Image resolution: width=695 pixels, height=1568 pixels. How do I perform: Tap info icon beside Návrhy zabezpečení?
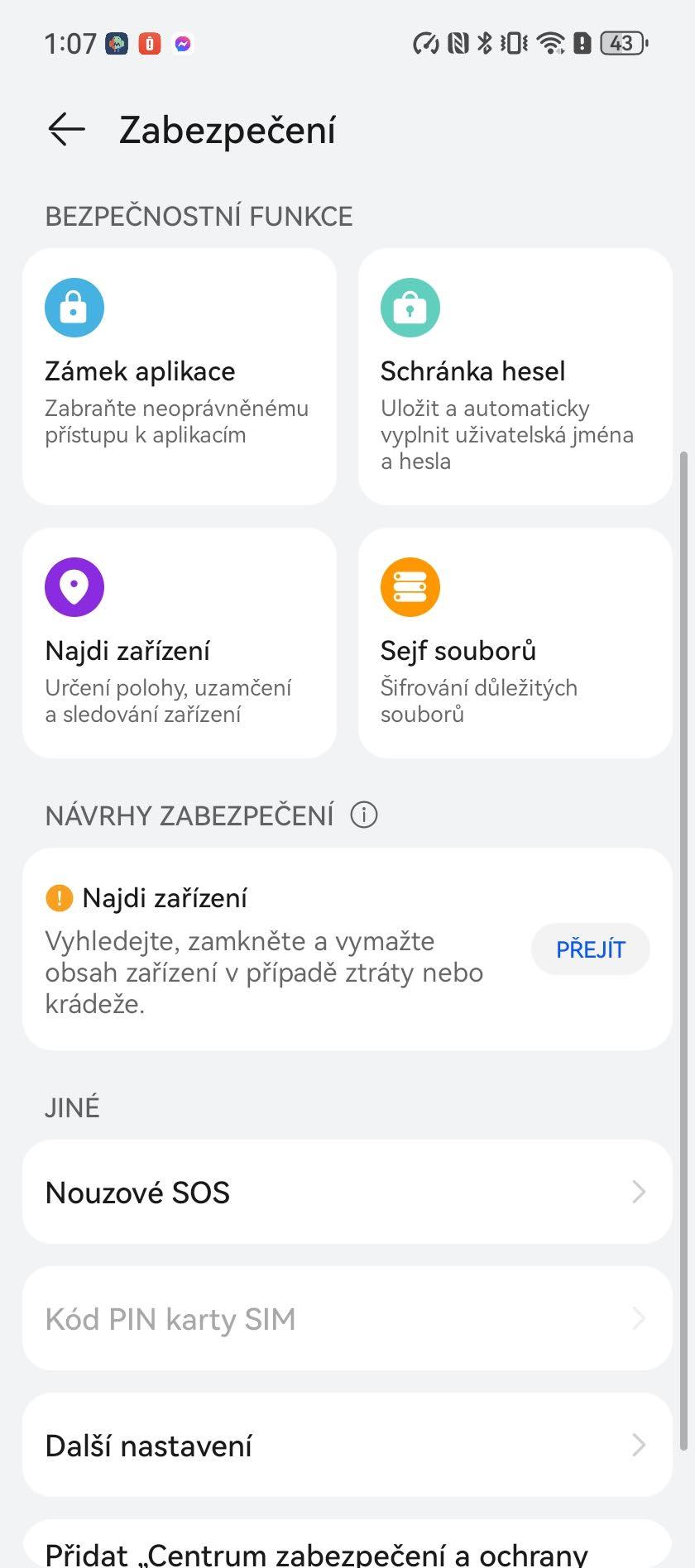[x=364, y=815]
